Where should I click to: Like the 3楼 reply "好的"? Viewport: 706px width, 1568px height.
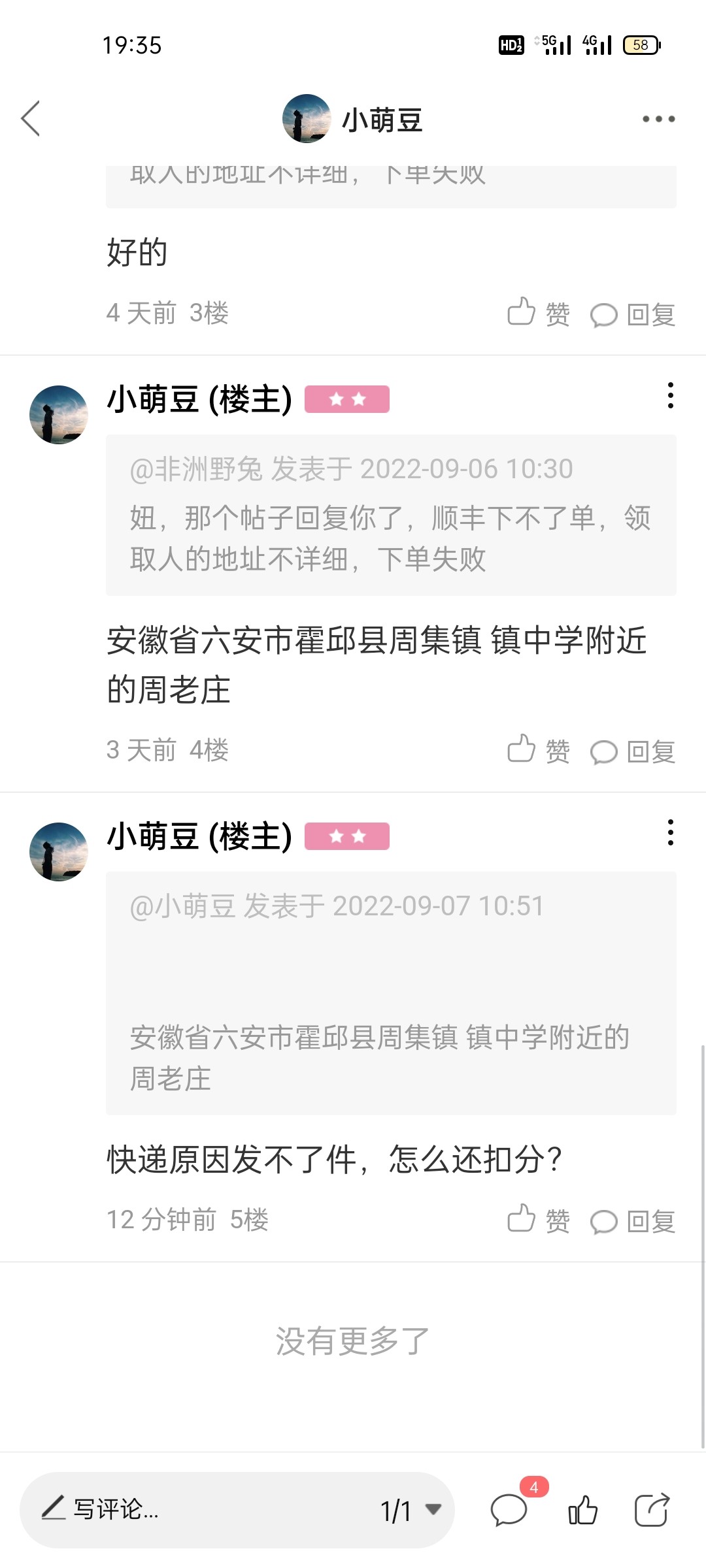coord(538,313)
